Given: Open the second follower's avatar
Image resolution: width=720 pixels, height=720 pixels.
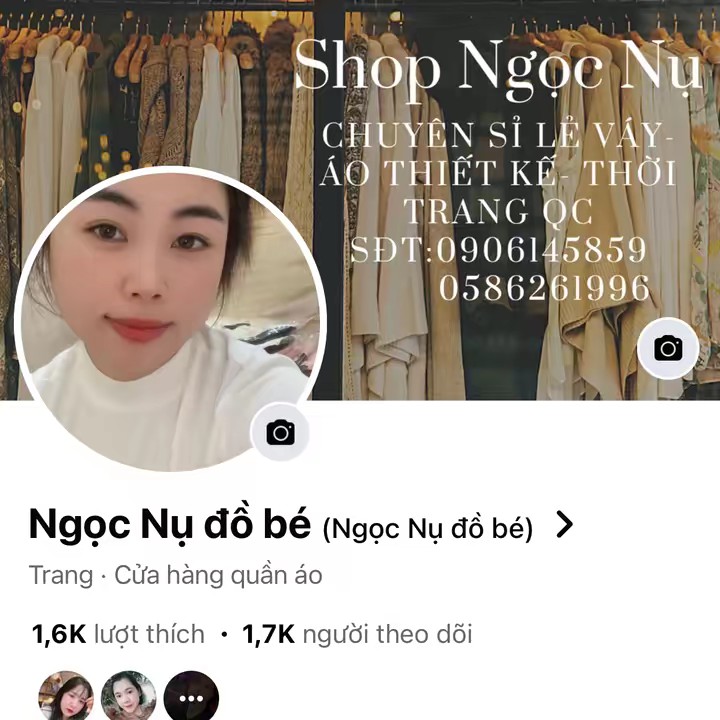Looking at the screenshot, I should 128,697.
